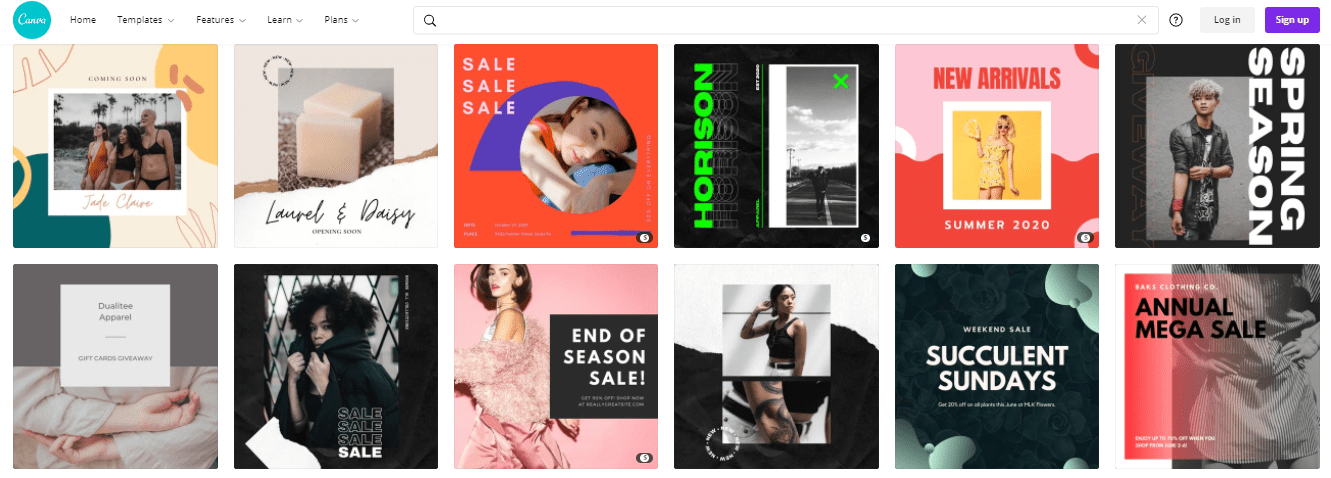The height and width of the screenshot is (478, 1331).
Task: Tap the Sign up button
Action: 1292,20
